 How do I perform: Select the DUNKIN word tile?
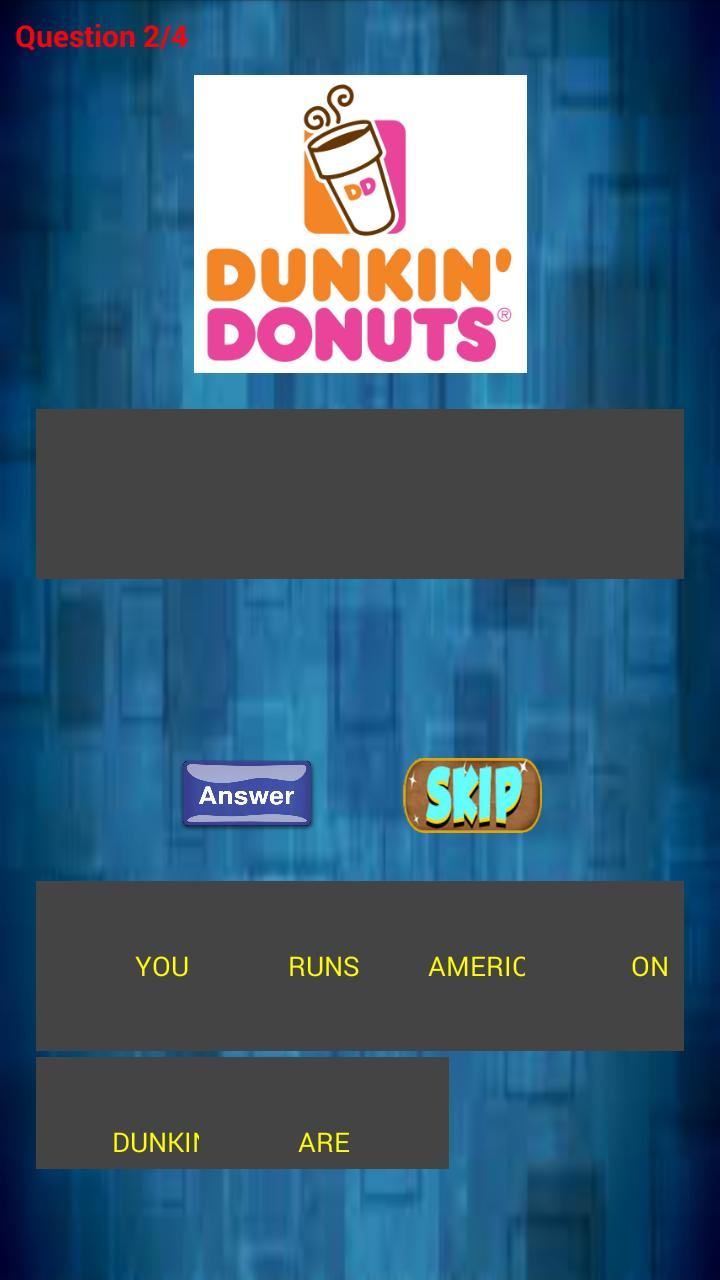pyautogui.click(x=156, y=1142)
